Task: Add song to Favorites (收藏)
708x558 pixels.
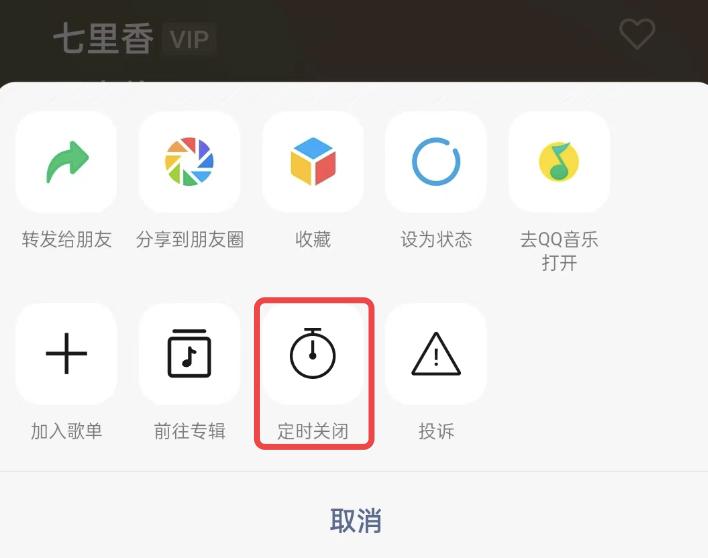Action: coord(312,162)
